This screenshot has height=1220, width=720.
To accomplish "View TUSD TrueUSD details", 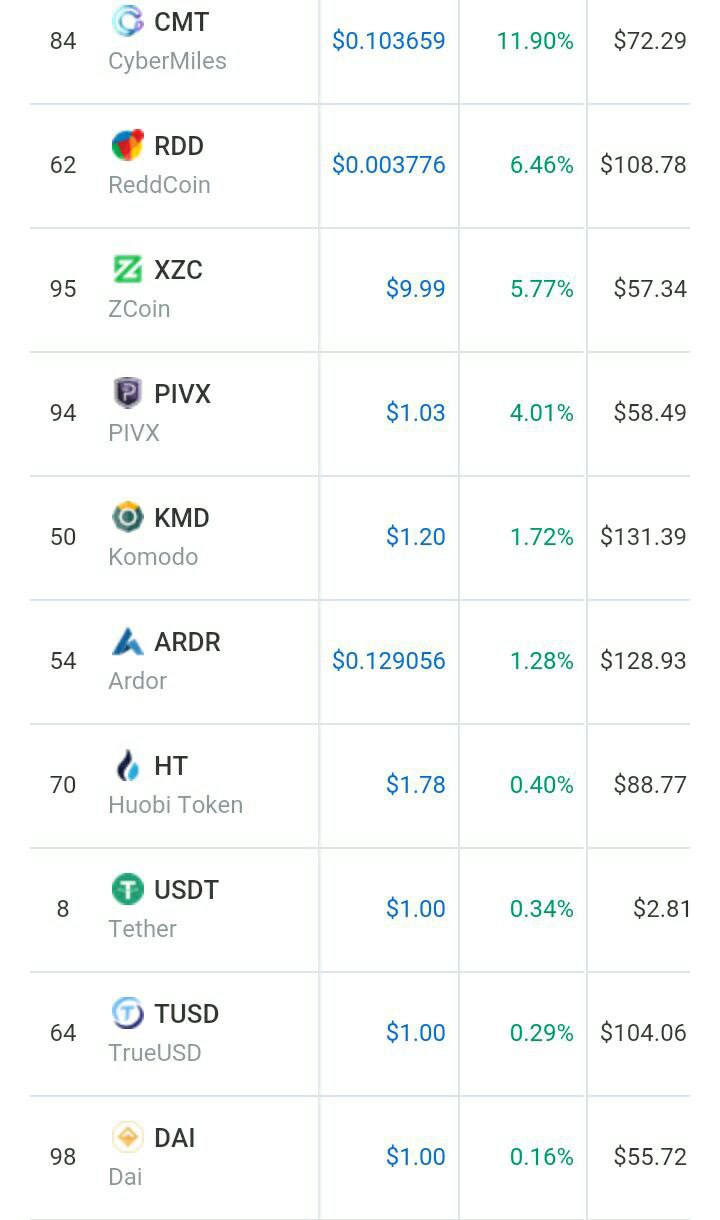I will pos(360,1034).
